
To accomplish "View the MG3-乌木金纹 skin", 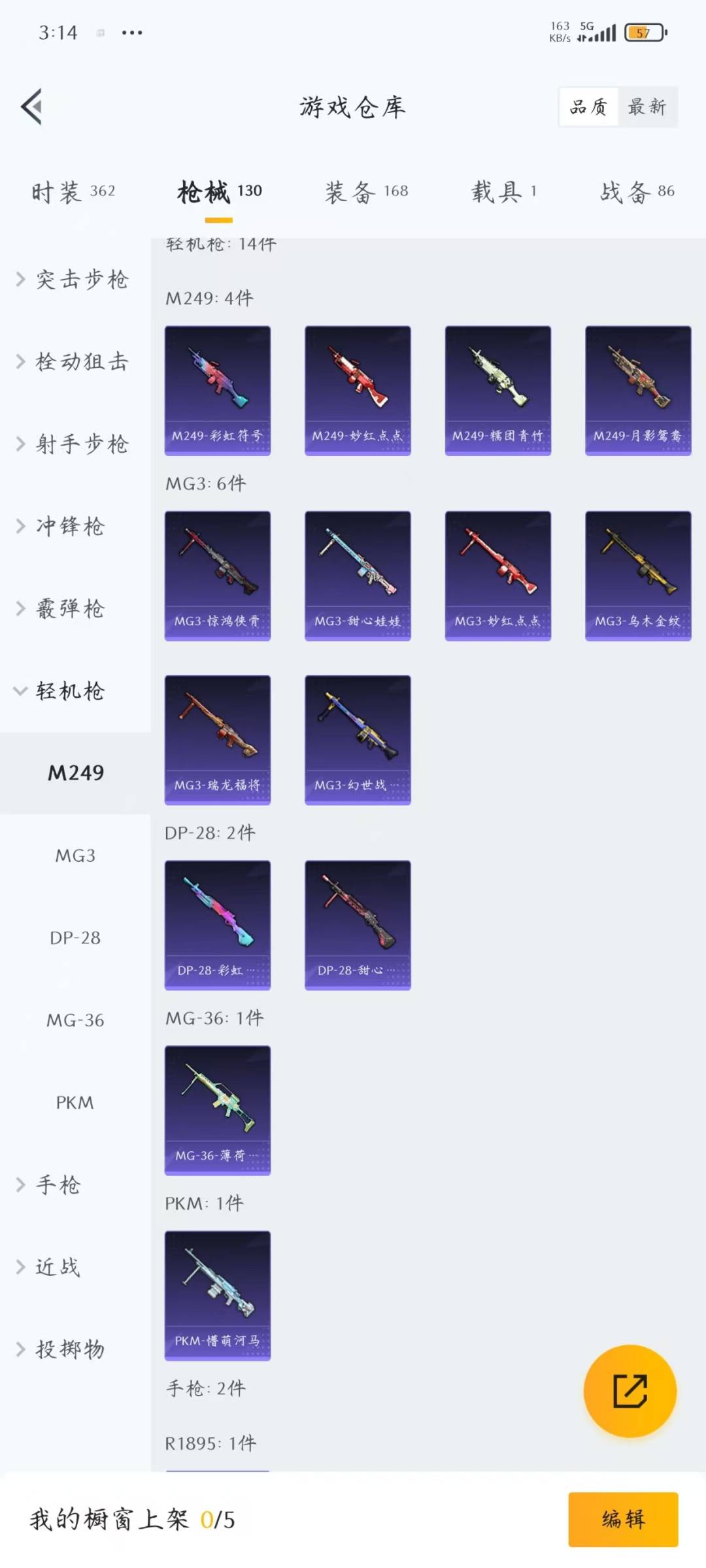I will pyautogui.click(x=638, y=575).
